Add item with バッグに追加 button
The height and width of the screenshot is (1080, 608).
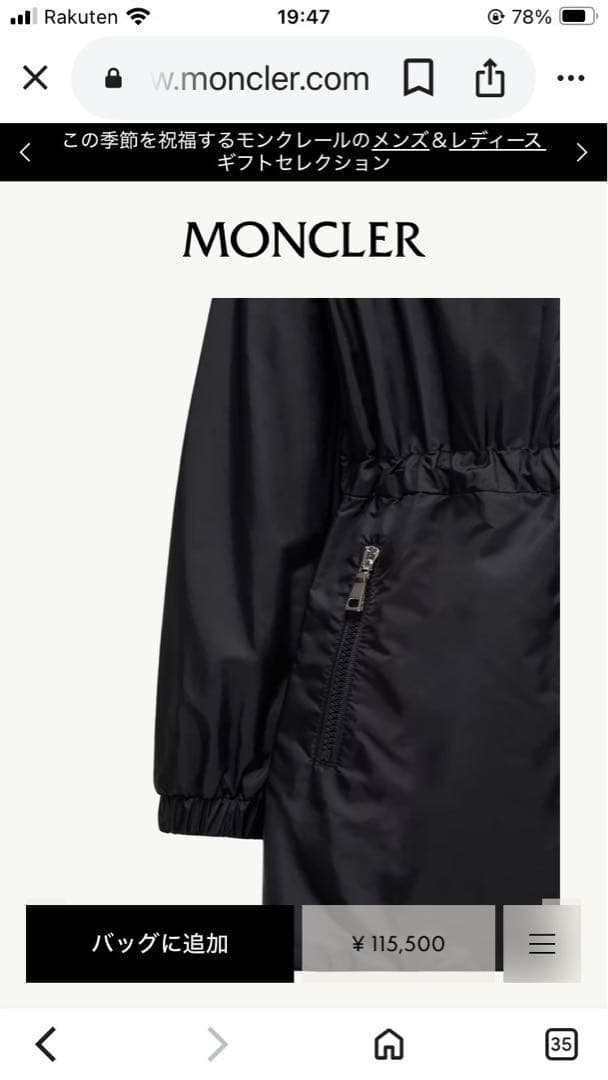(160, 943)
